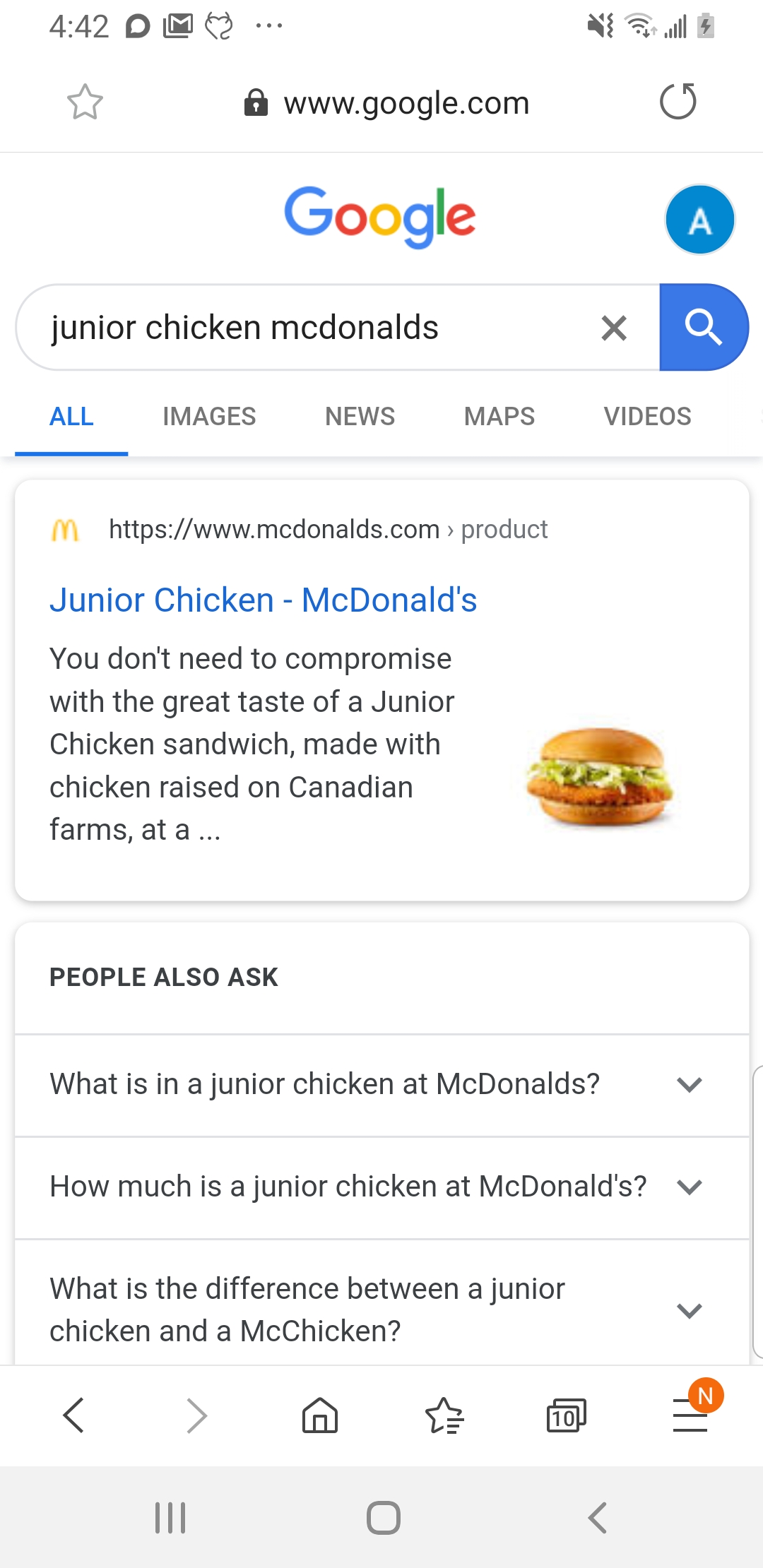Switch to the Videos tab

pyautogui.click(x=647, y=417)
